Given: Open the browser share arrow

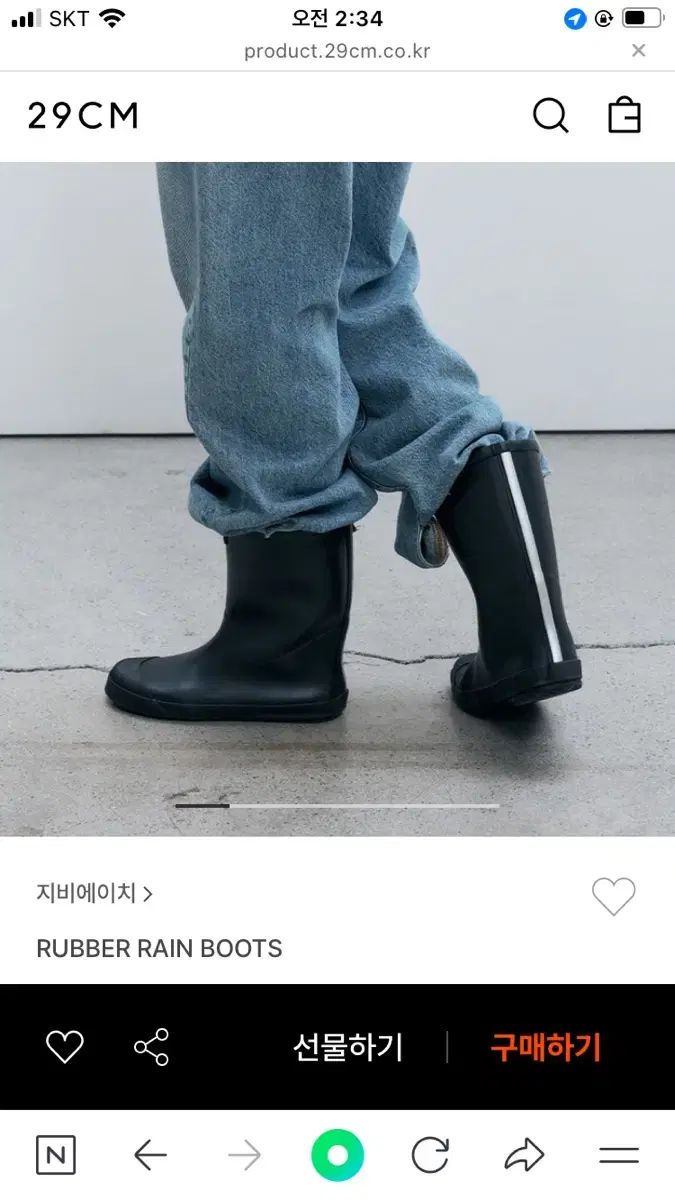Looking at the screenshot, I should (x=523, y=1156).
